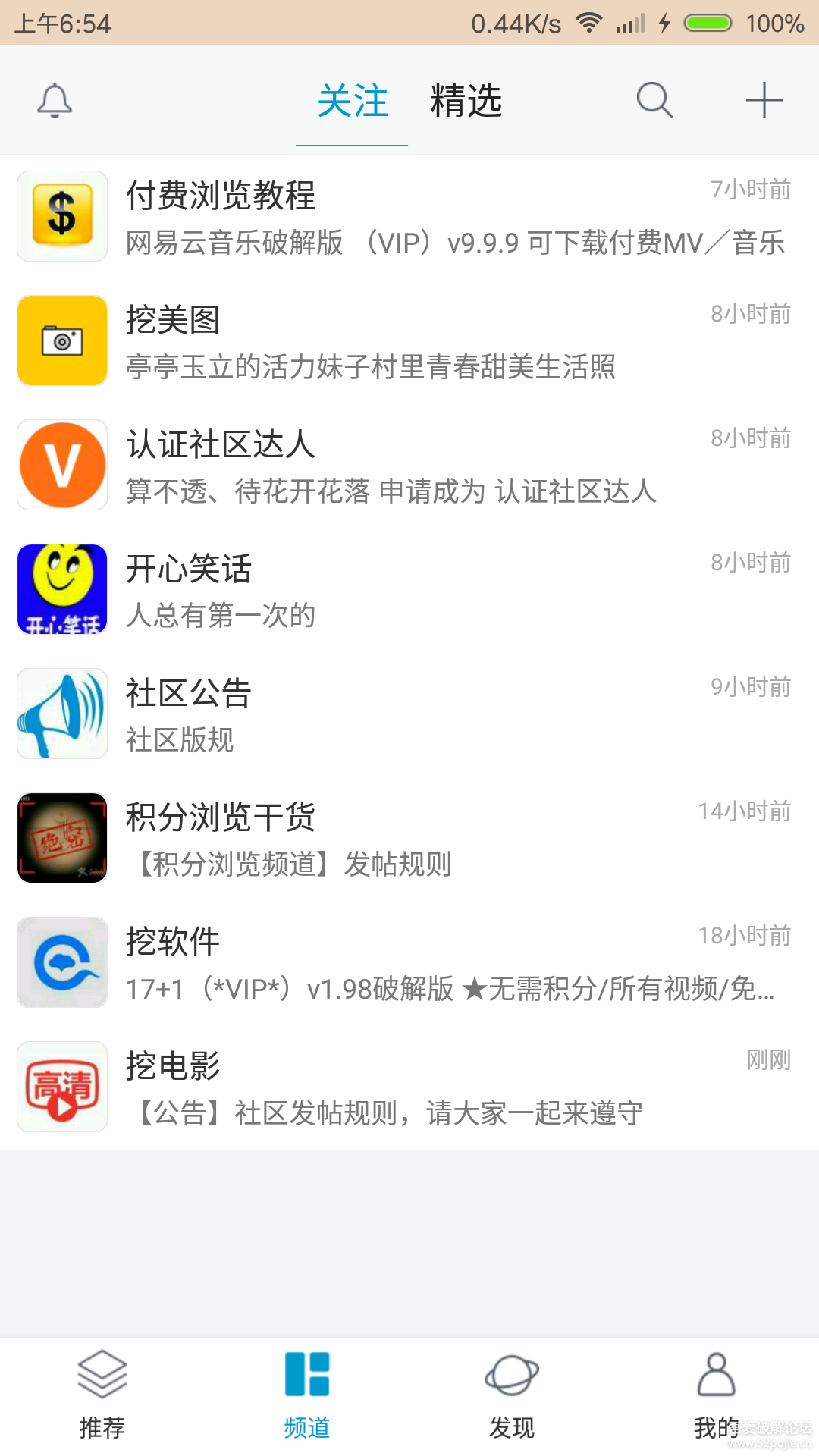The width and height of the screenshot is (819, 1456).
Task: Open the search icon
Action: (654, 101)
